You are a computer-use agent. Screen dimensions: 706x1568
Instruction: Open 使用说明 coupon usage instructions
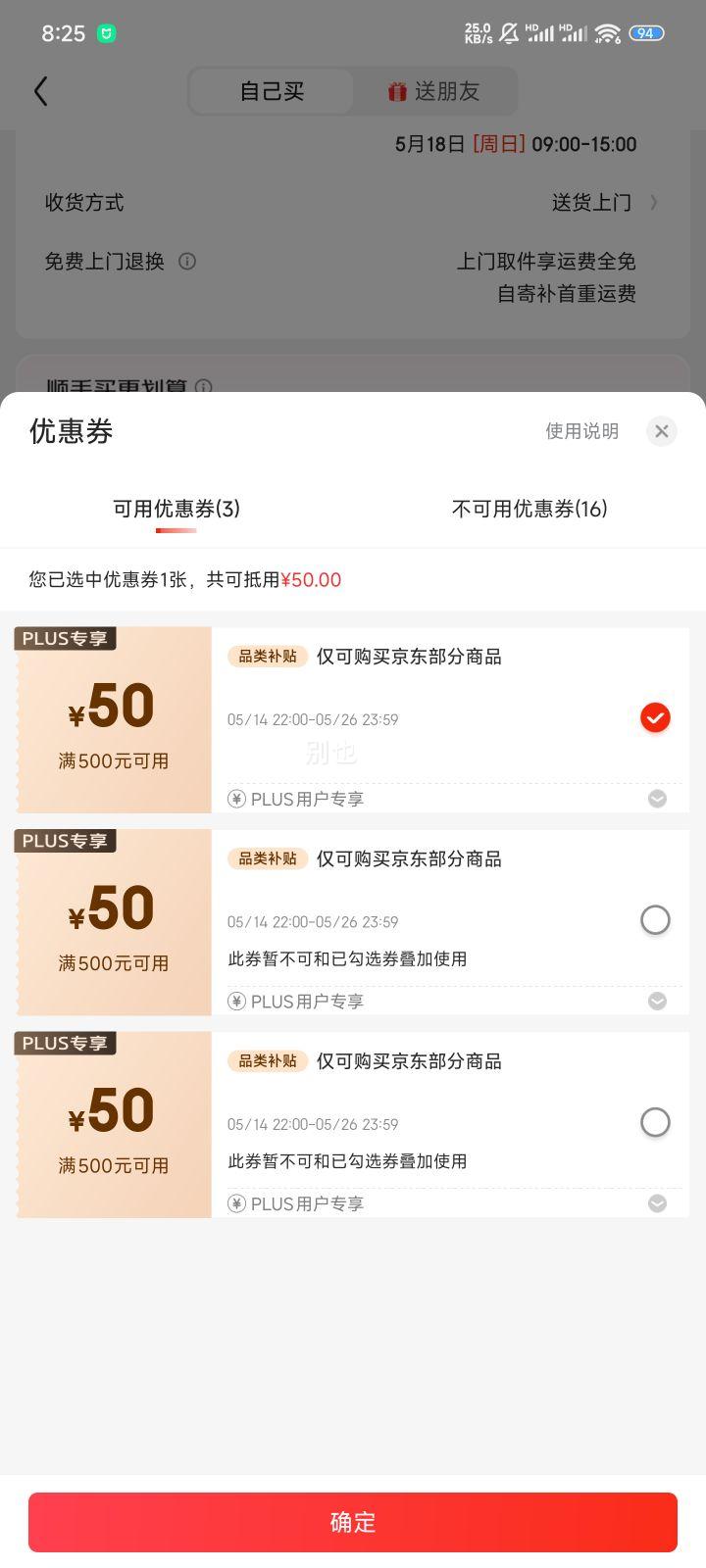click(581, 431)
